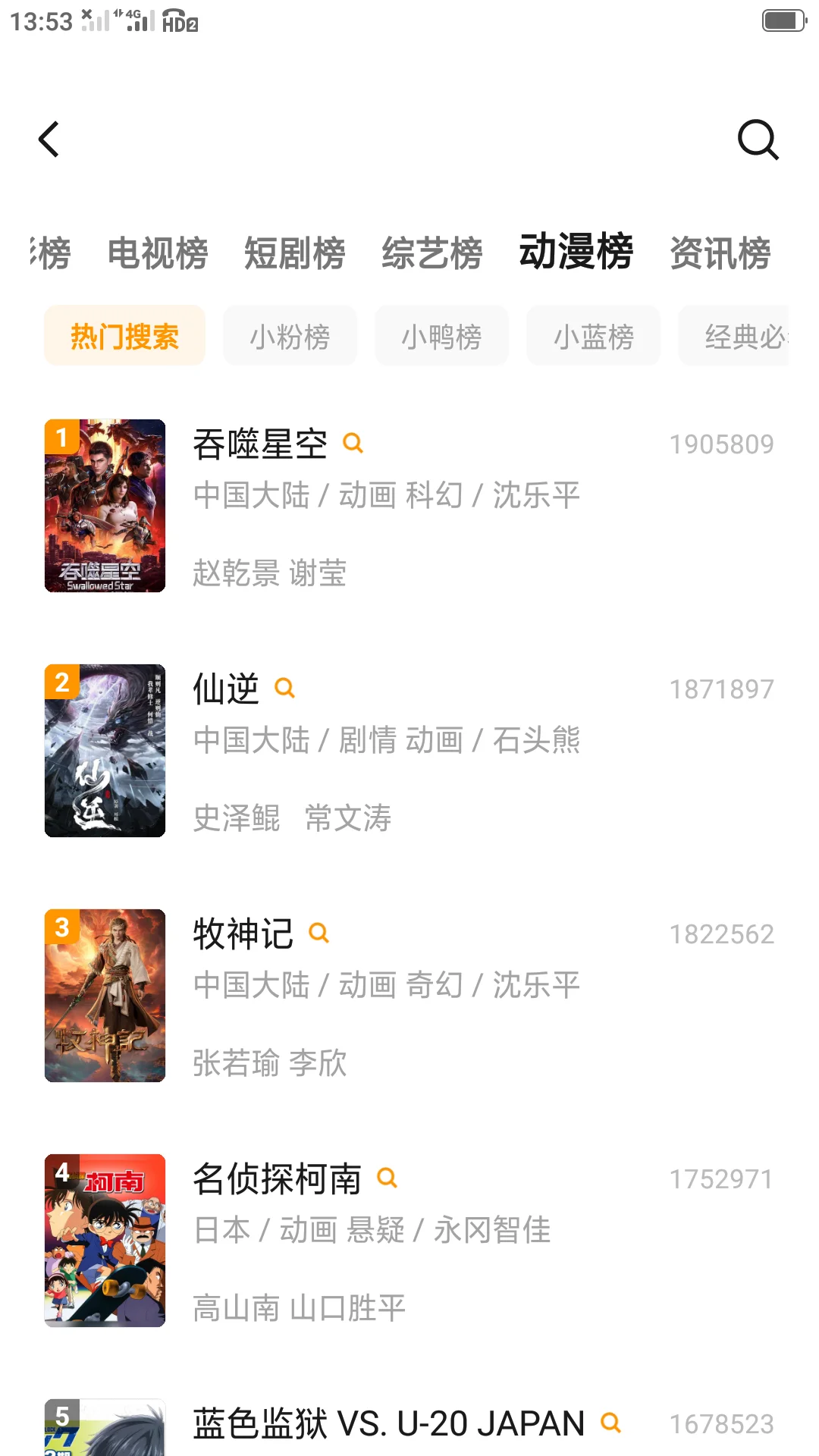The image size is (819, 1456).
Task: Switch to the 短剧榜 tab
Action: (x=294, y=253)
